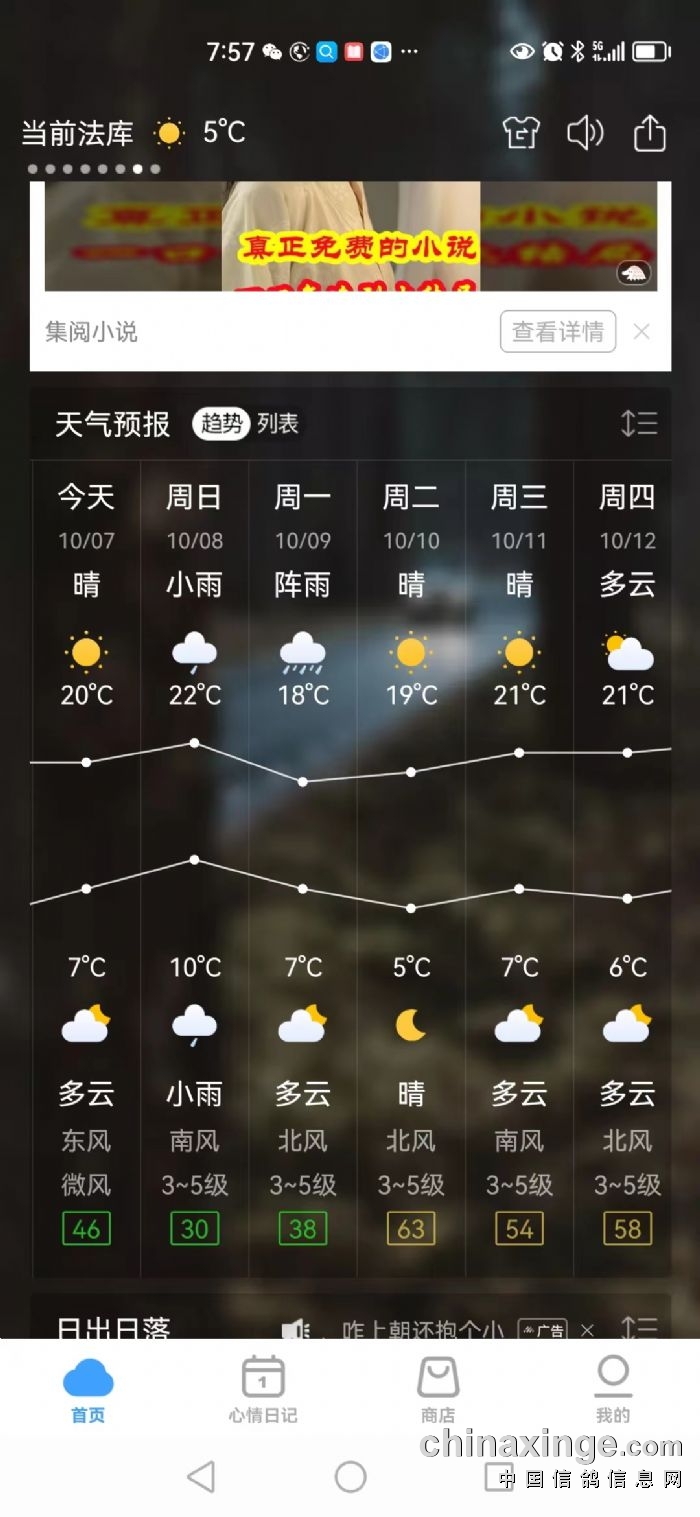Return to the phone home screen
Image resolution: width=700 pixels, height=1517 pixels.
(350, 1476)
